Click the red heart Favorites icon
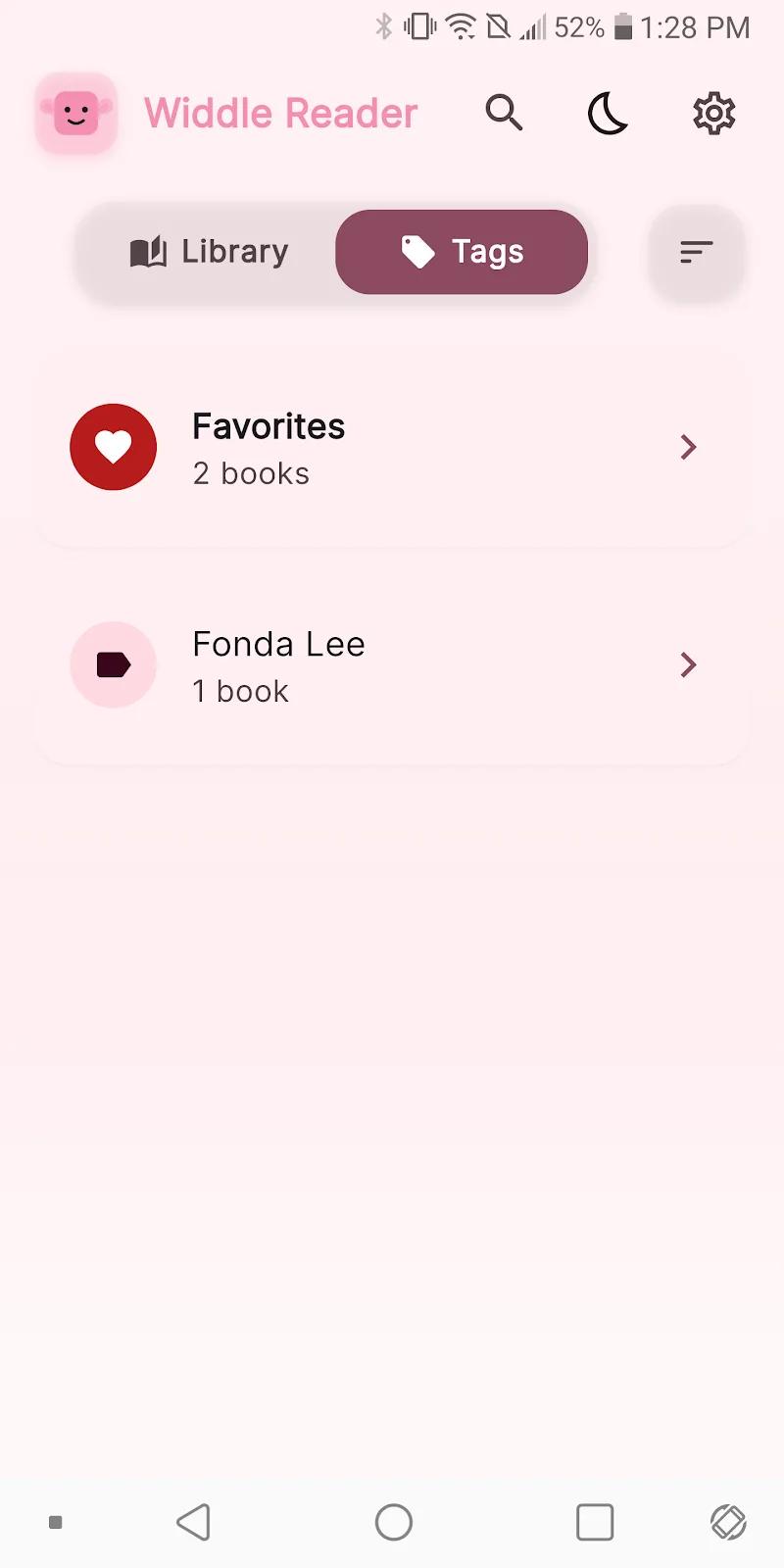The width and height of the screenshot is (784, 1568). [x=113, y=447]
